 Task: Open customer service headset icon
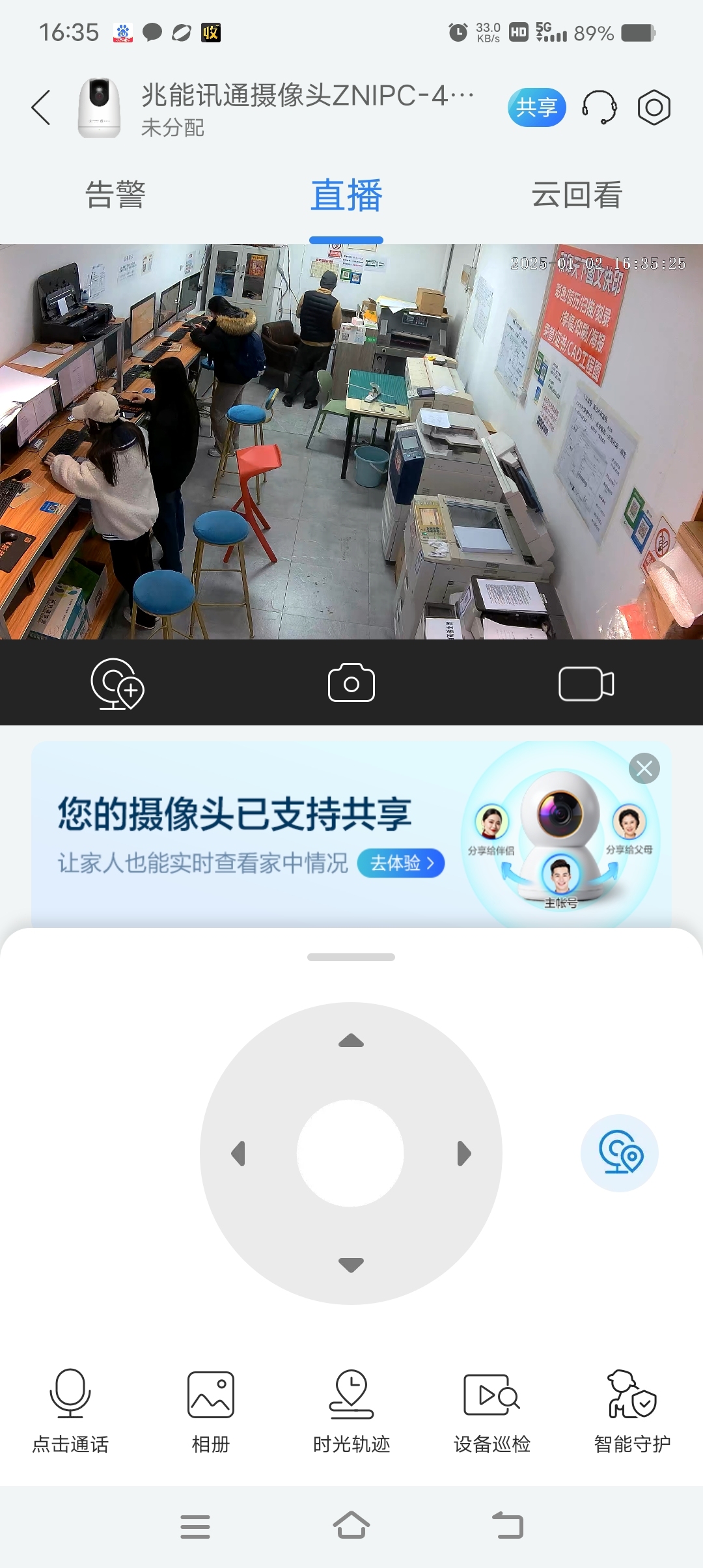599,107
